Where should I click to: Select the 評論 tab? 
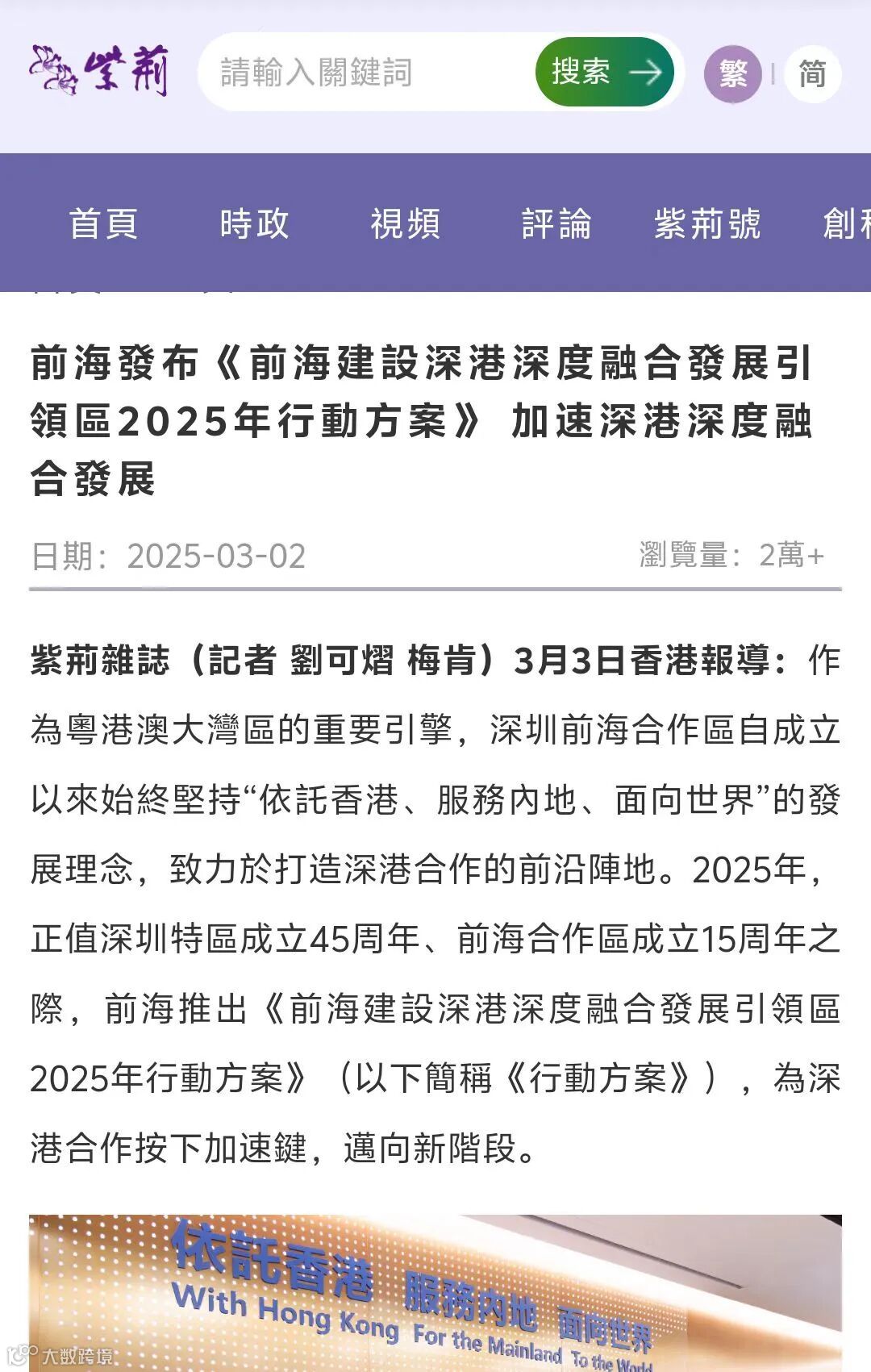tap(556, 223)
